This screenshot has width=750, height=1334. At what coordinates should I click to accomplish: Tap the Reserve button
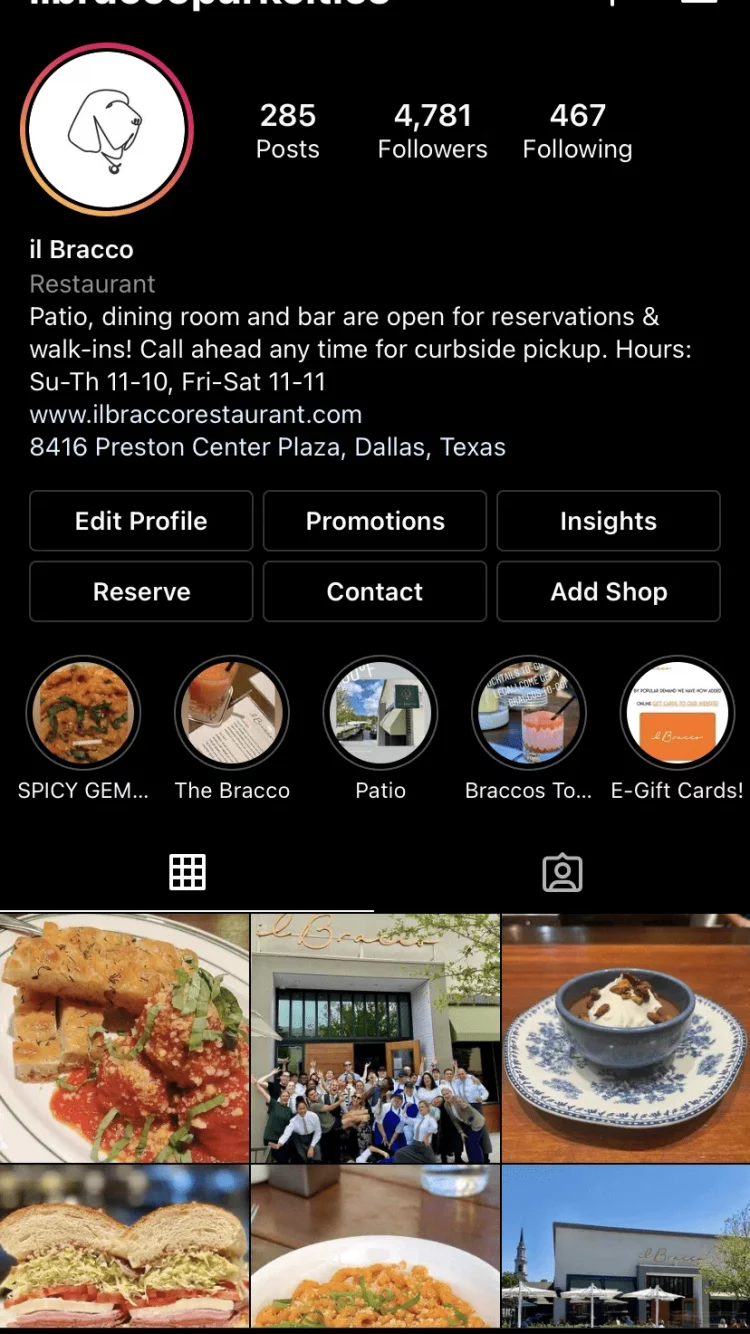tap(141, 592)
